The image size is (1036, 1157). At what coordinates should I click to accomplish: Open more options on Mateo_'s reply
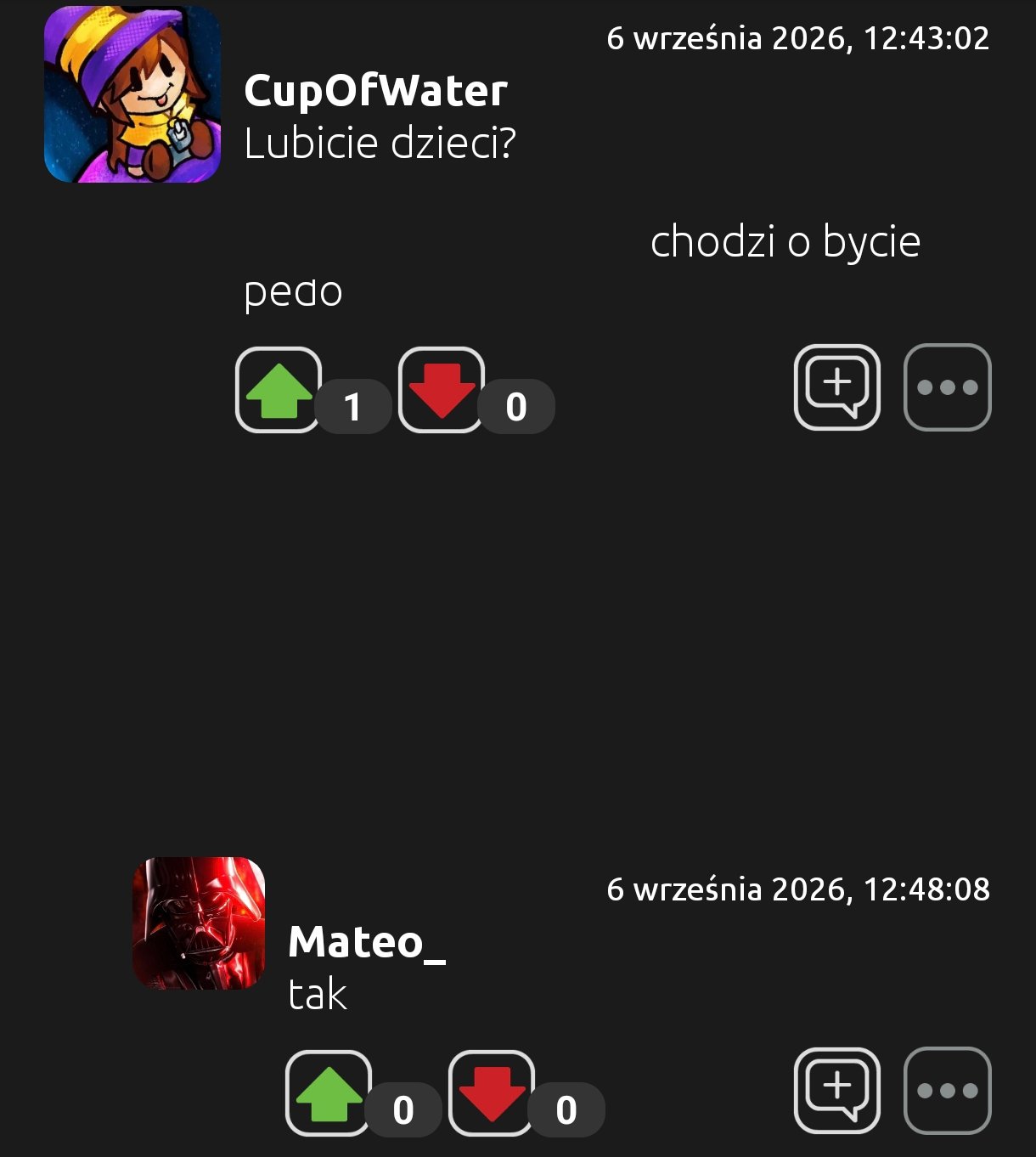tap(948, 1091)
